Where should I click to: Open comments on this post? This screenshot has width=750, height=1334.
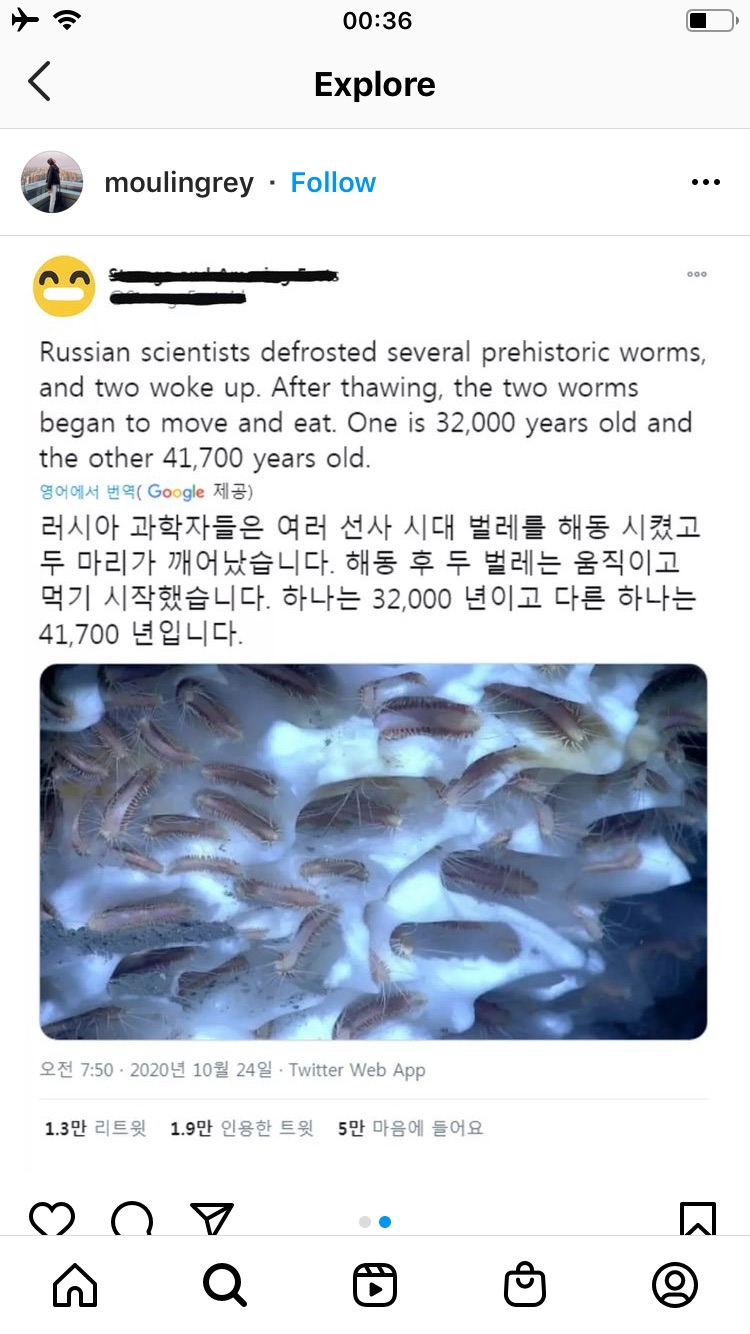coord(132,1219)
